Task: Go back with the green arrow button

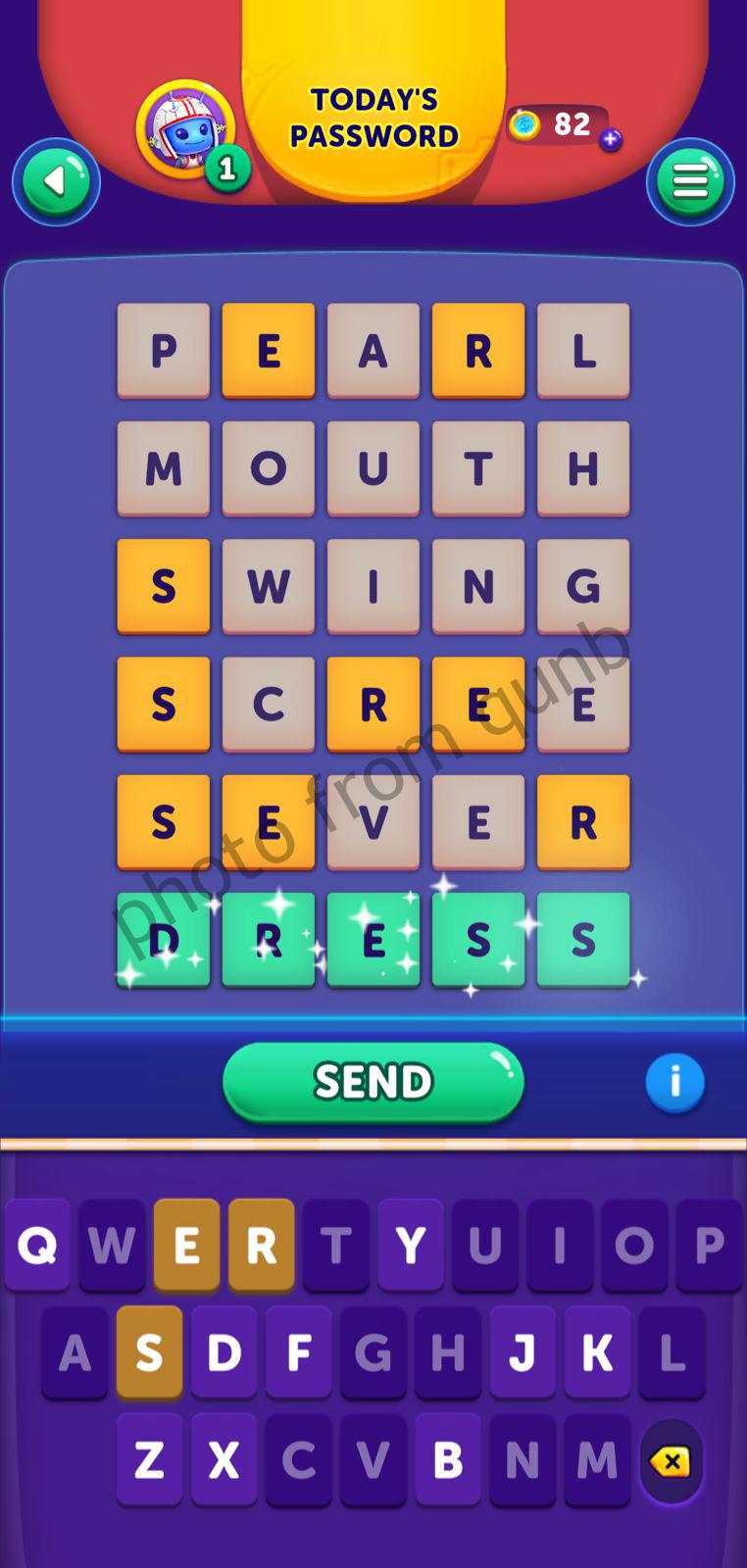Action: point(56,182)
